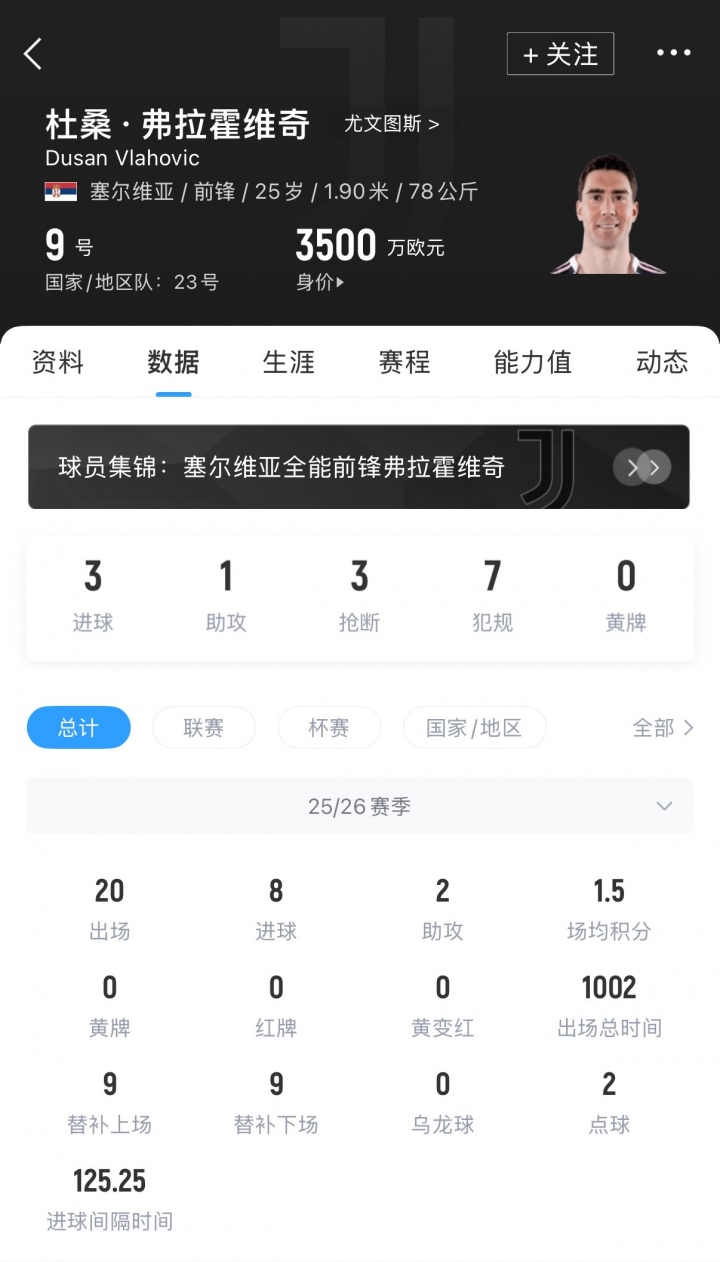This screenshot has width=720, height=1262.
Task: Open the 尤文图斯 team page link
Action: tap(391, 124)
